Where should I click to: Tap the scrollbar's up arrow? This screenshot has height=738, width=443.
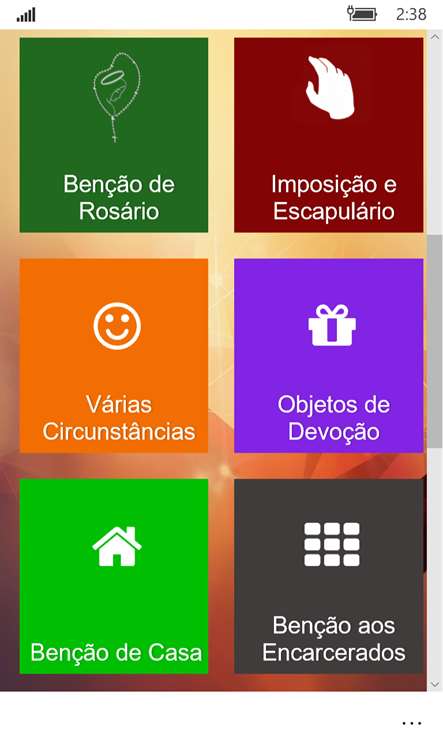point(435,37)
